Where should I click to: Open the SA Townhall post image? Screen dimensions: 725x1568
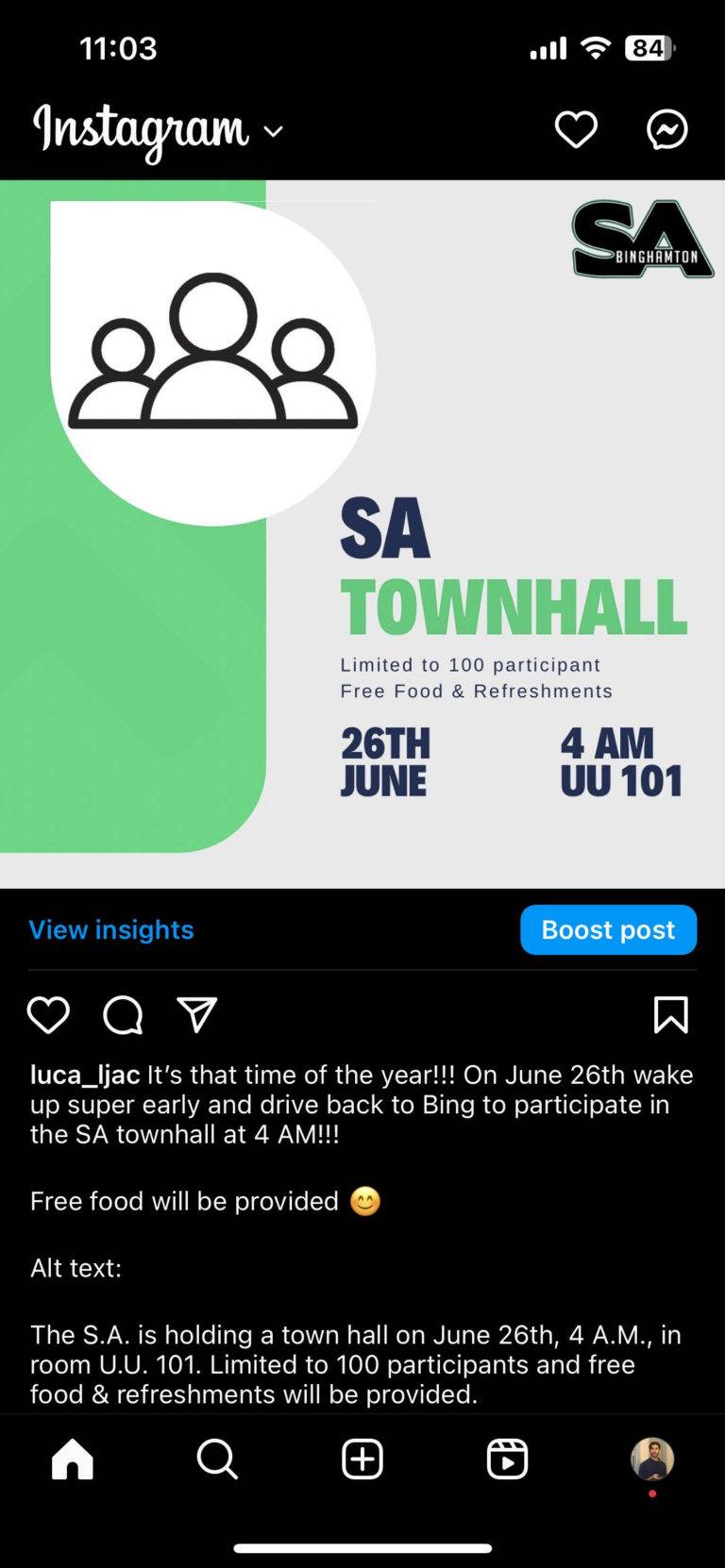coord(362,534)
